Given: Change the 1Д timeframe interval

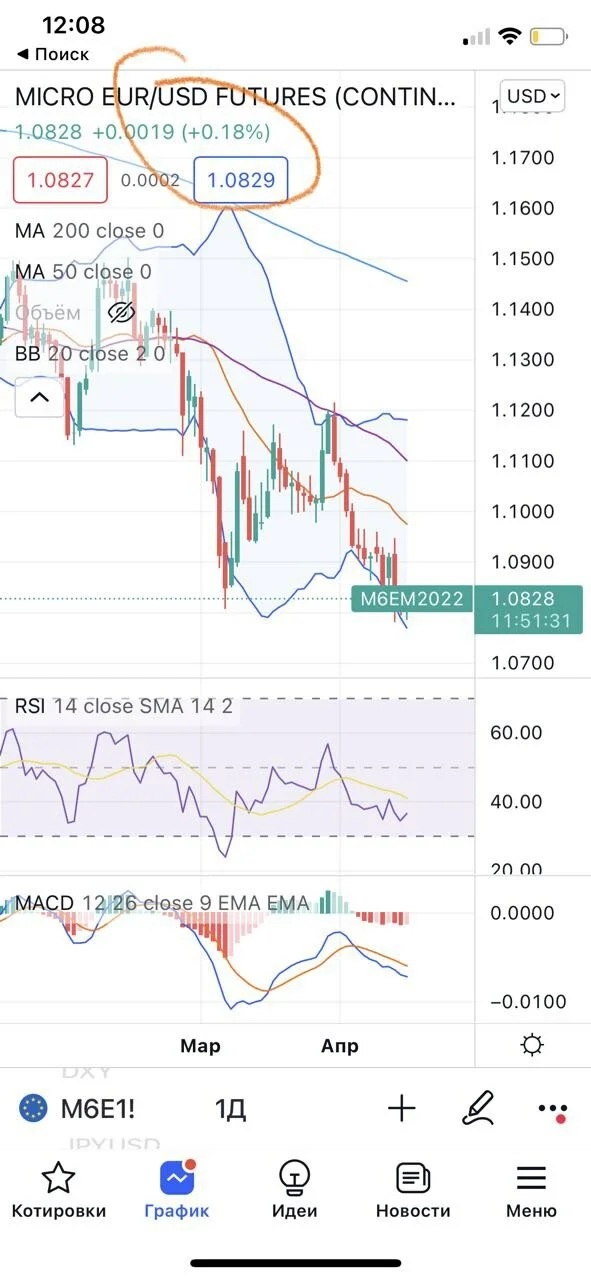Looking at the screenshot, I should [230, 1108].
